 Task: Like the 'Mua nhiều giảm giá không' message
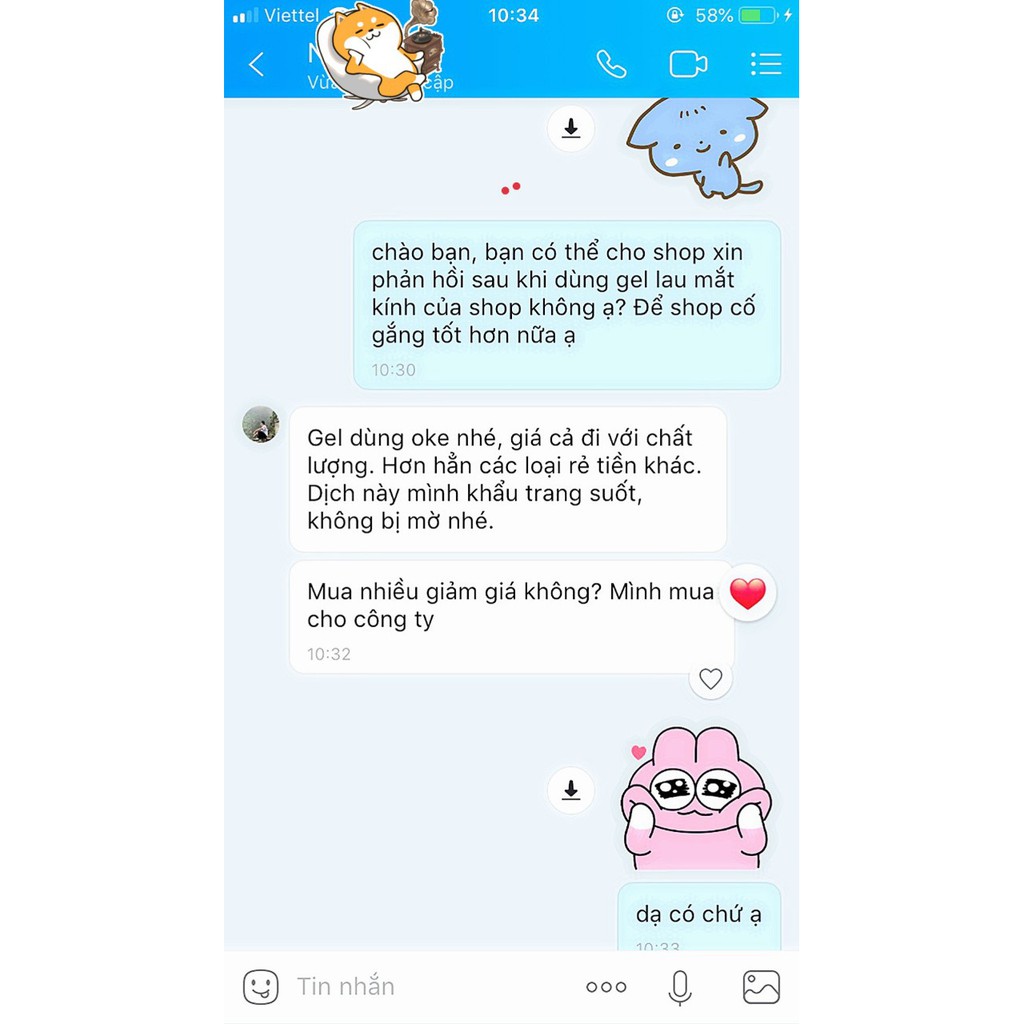[x=711, y=679]
